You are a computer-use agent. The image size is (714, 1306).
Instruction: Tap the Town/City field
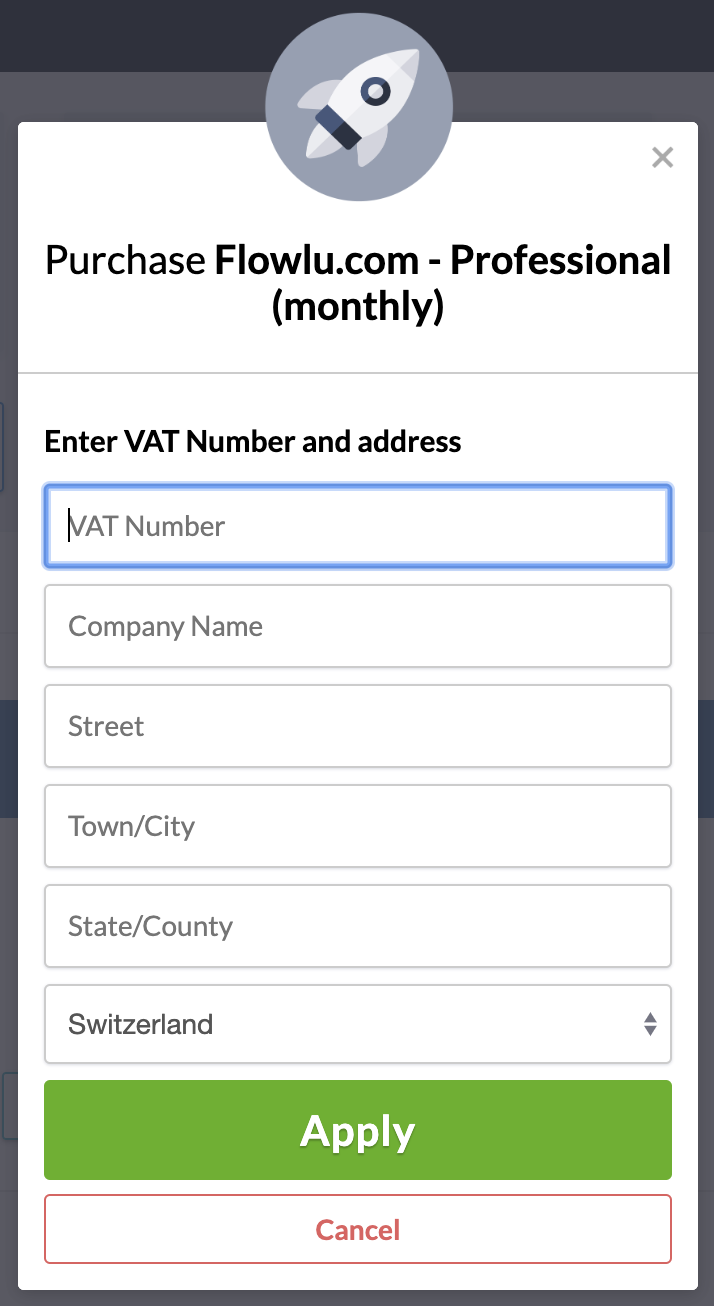358,826
